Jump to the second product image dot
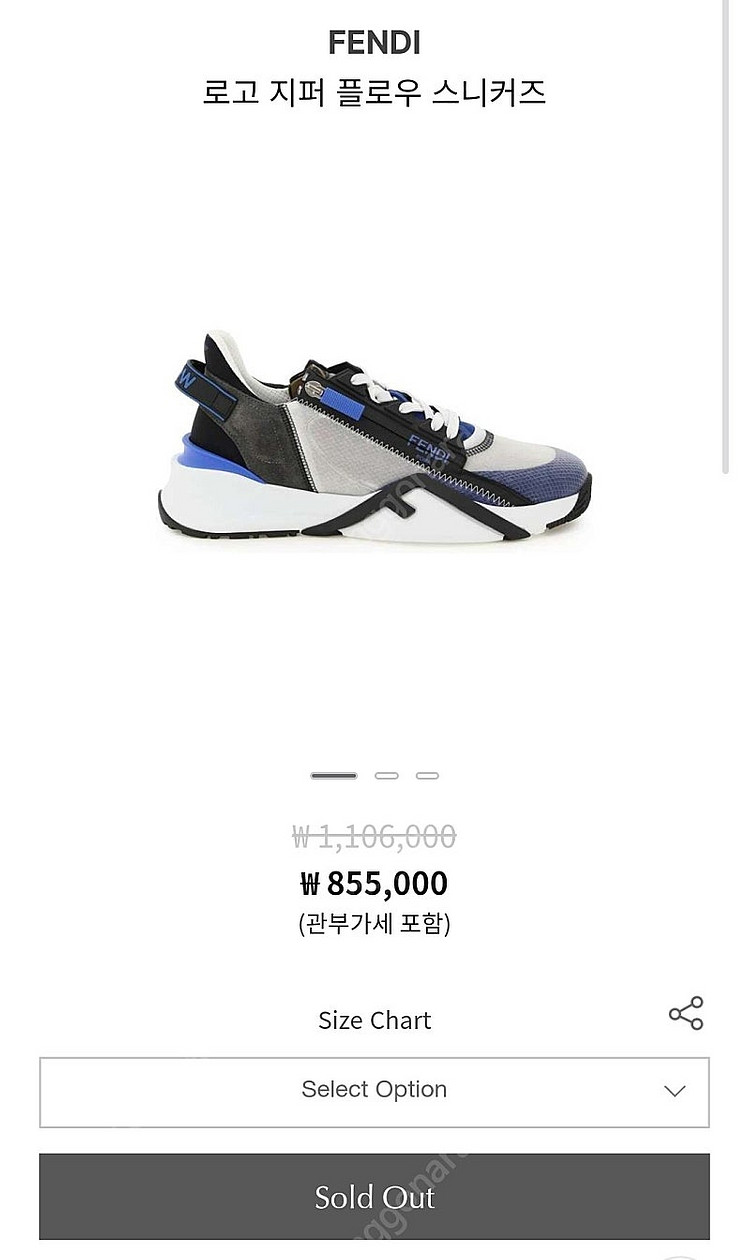Image resolution: width=750 pixels, height=1260 pixels. pyautogui.click(x=386, y=775)
